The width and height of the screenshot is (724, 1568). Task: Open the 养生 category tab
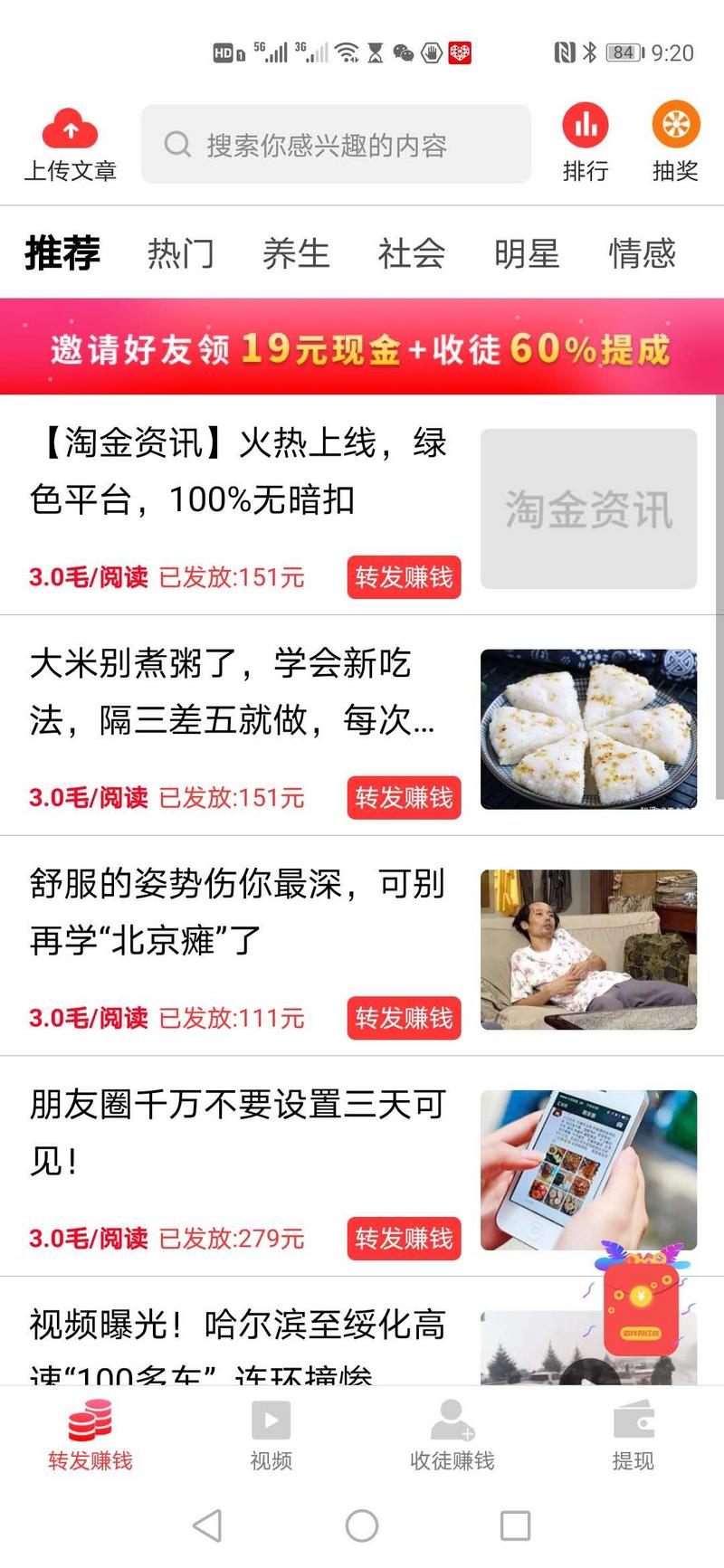coord(299,254)
